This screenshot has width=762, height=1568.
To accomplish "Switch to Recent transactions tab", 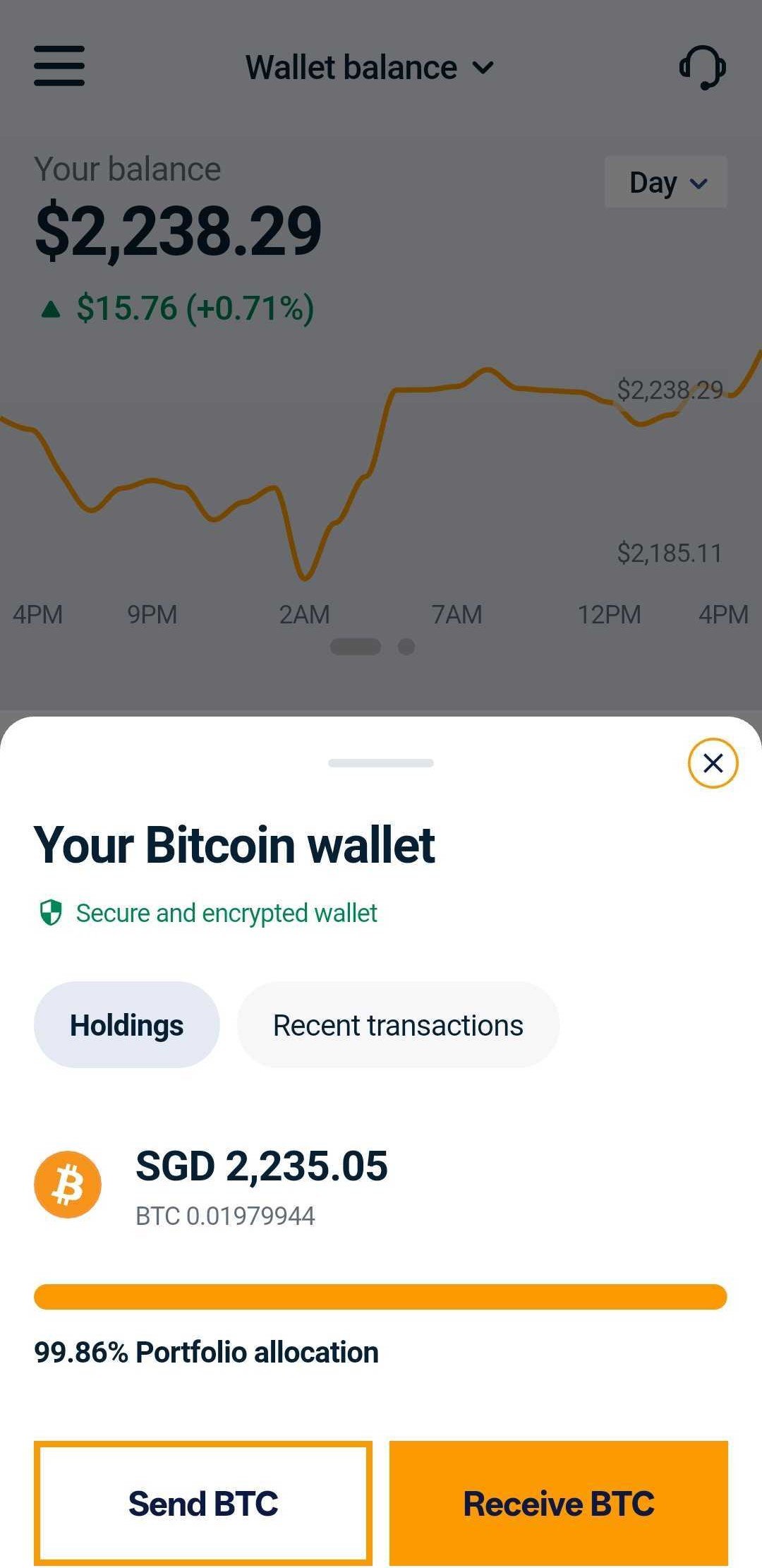I will click(x=398, y=1025).
